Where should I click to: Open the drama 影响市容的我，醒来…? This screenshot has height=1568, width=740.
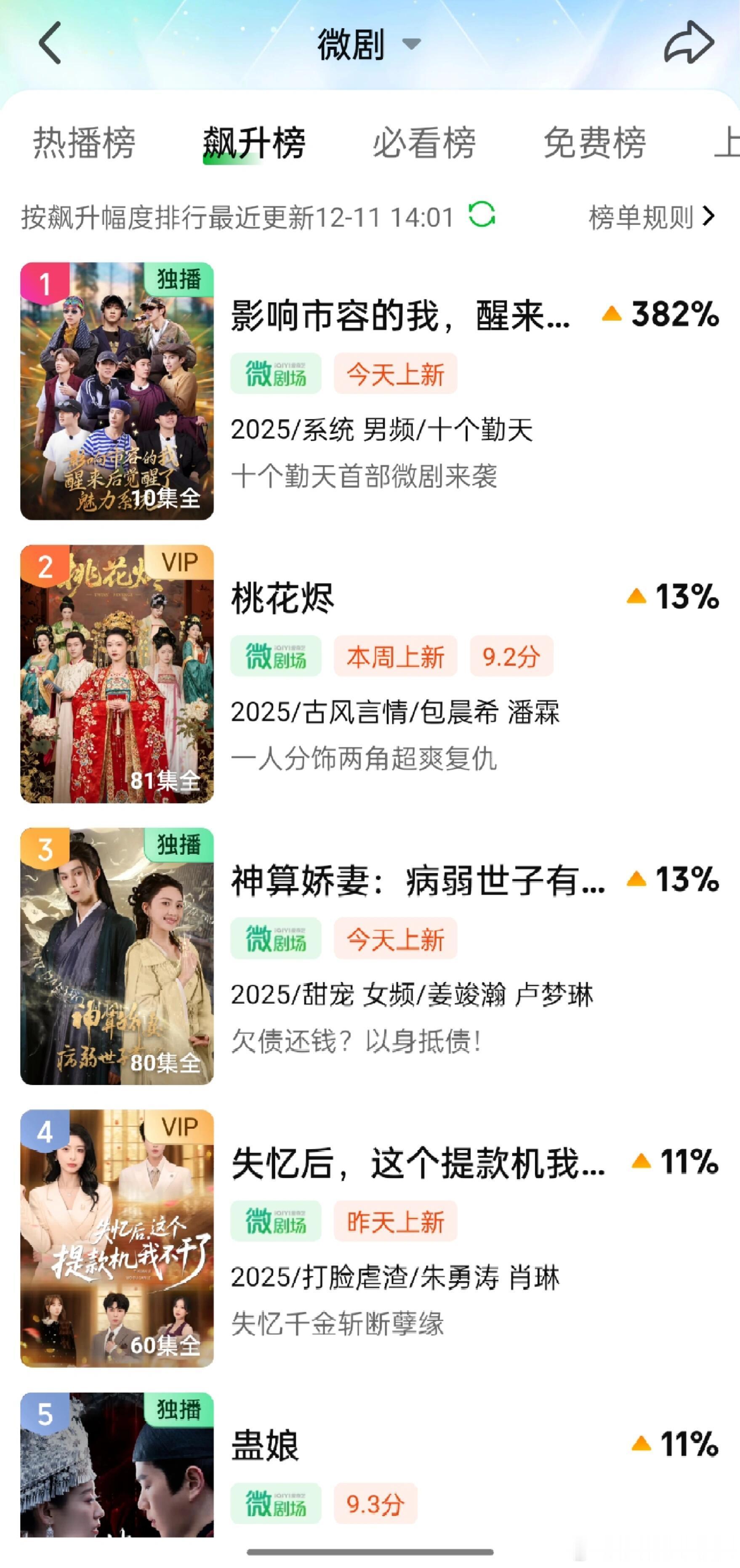(400, 316)
